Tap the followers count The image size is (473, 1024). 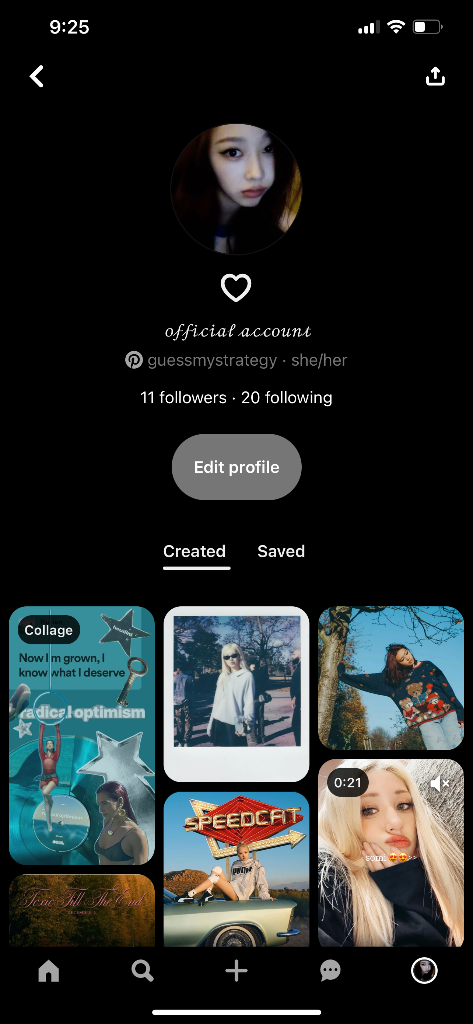click(x=184, y=398)
